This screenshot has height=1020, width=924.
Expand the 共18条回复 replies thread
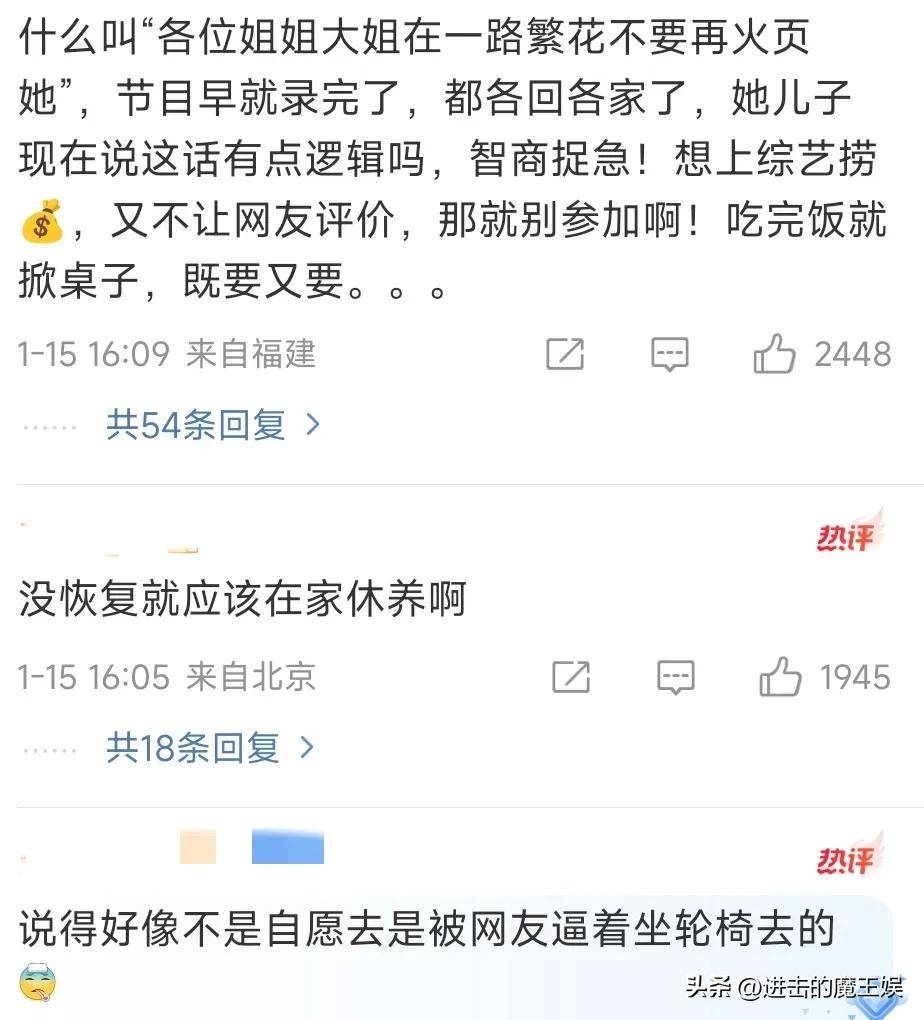click(x=210, y=747)
